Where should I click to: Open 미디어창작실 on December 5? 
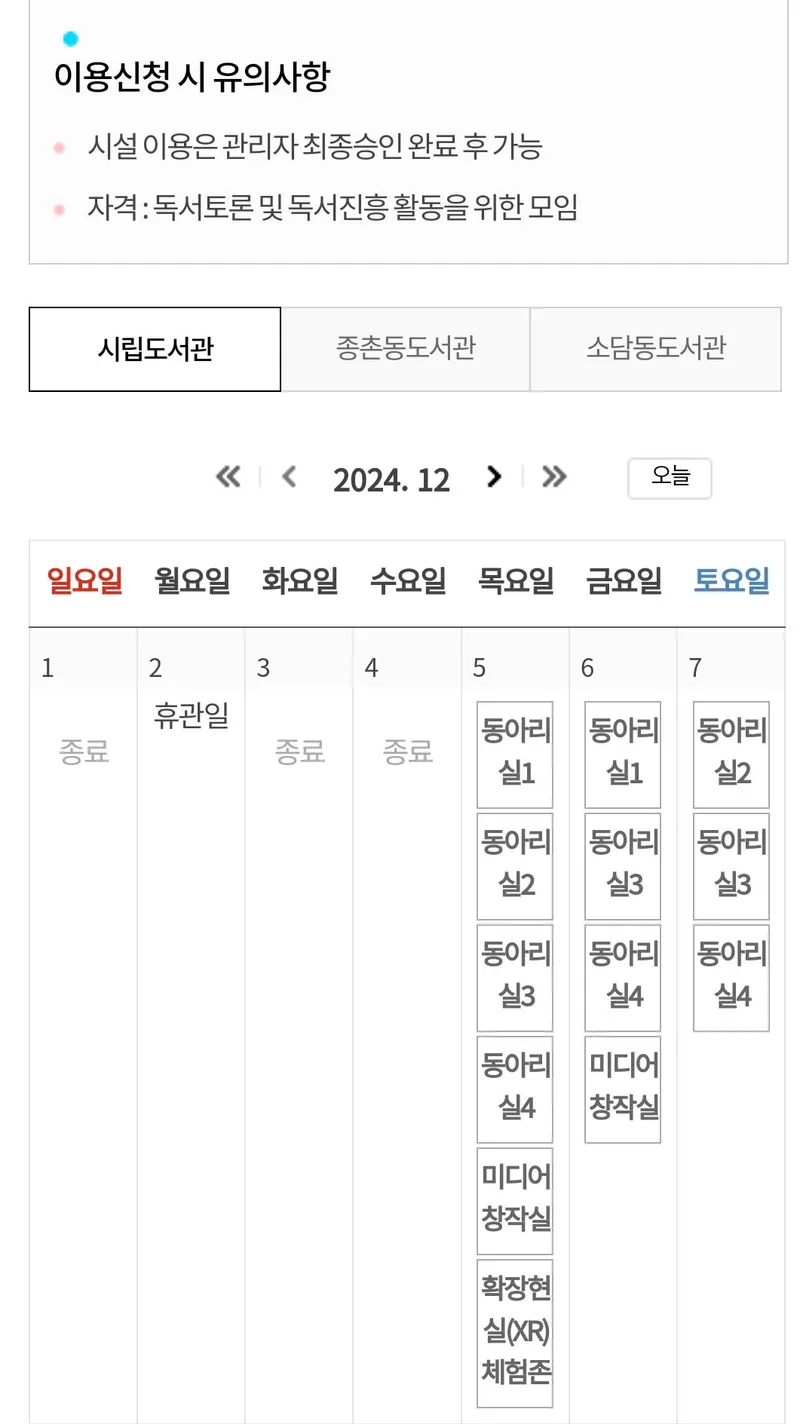(x=515, y=1200)
